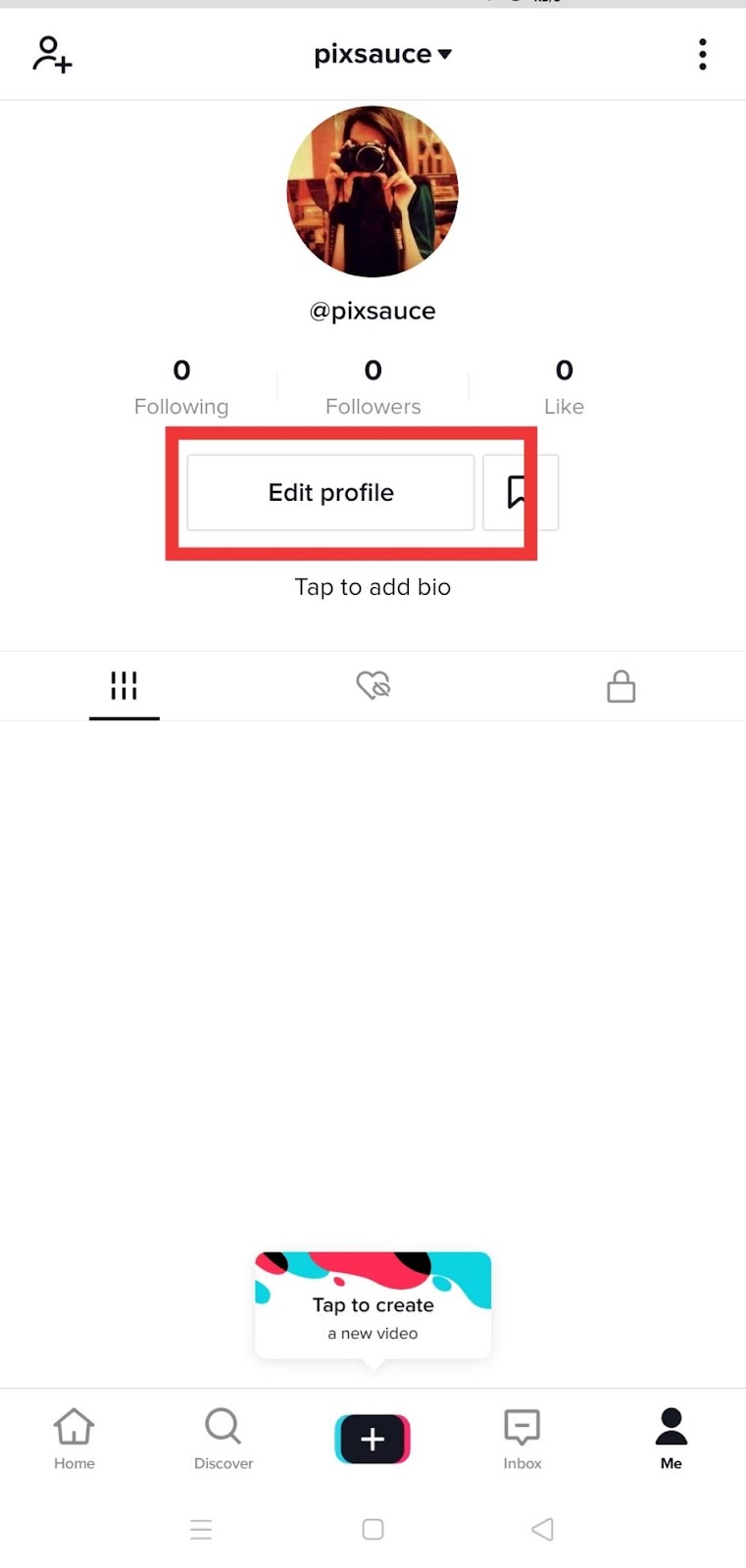746x1568 pixels.
Task: Tap the profile photo
Action: click(x=373, y=192)
